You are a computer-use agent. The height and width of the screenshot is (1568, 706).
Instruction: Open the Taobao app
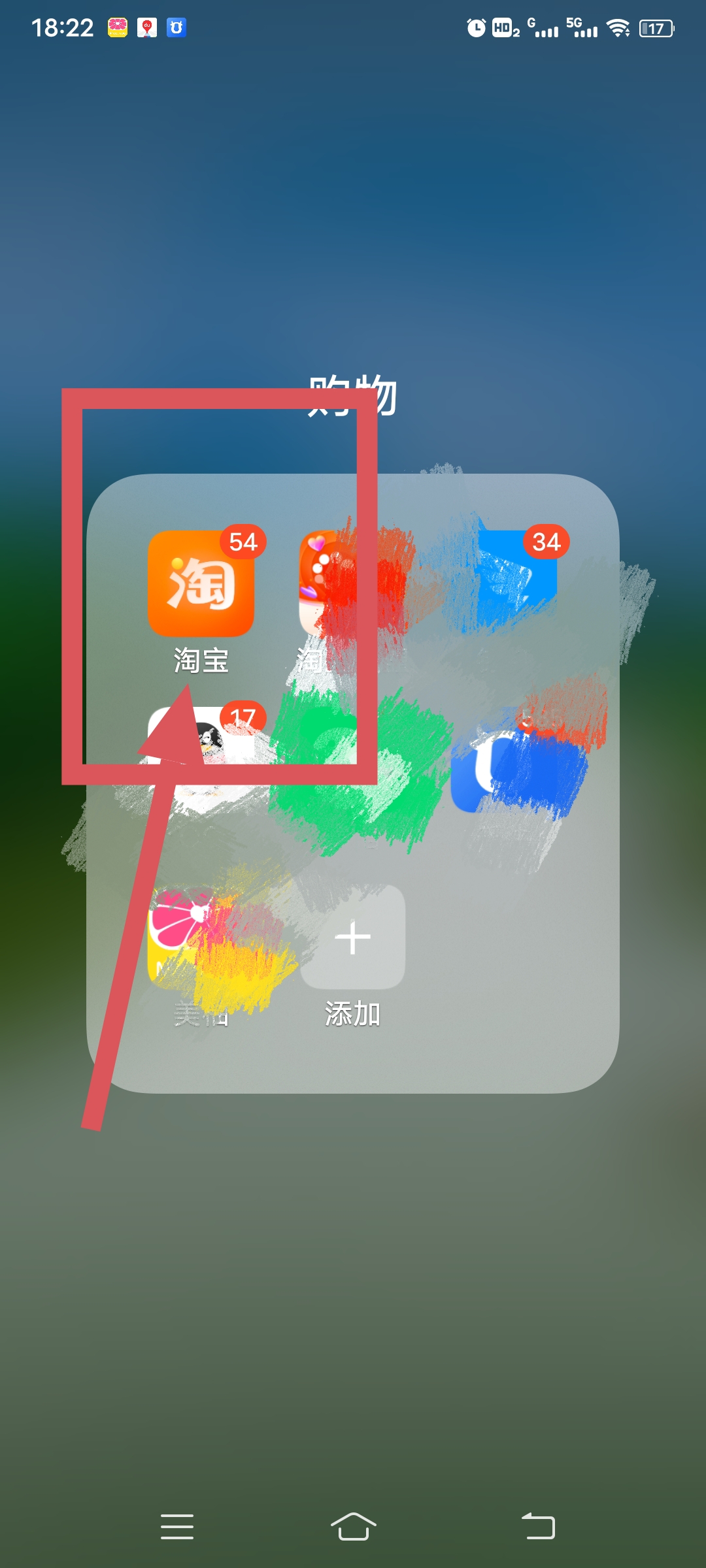coord(201,583)
